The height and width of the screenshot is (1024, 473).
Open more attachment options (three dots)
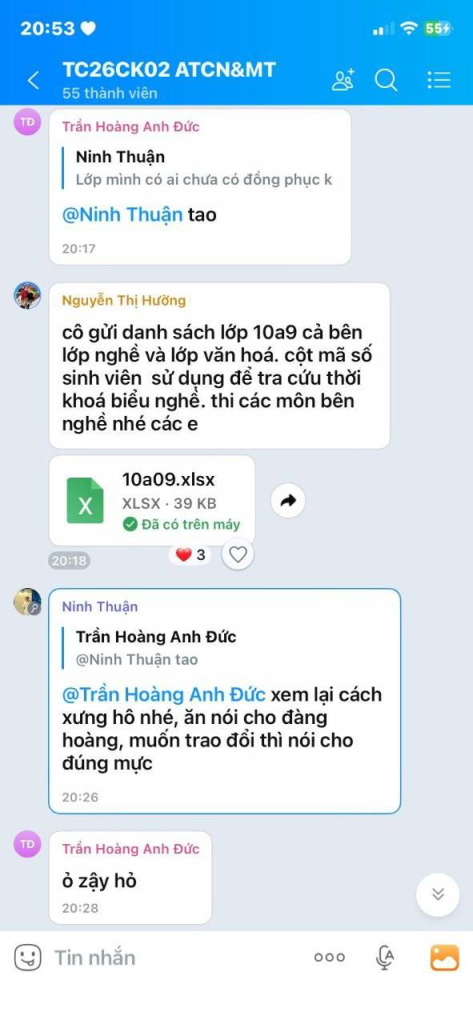click(x=329, y=957)
